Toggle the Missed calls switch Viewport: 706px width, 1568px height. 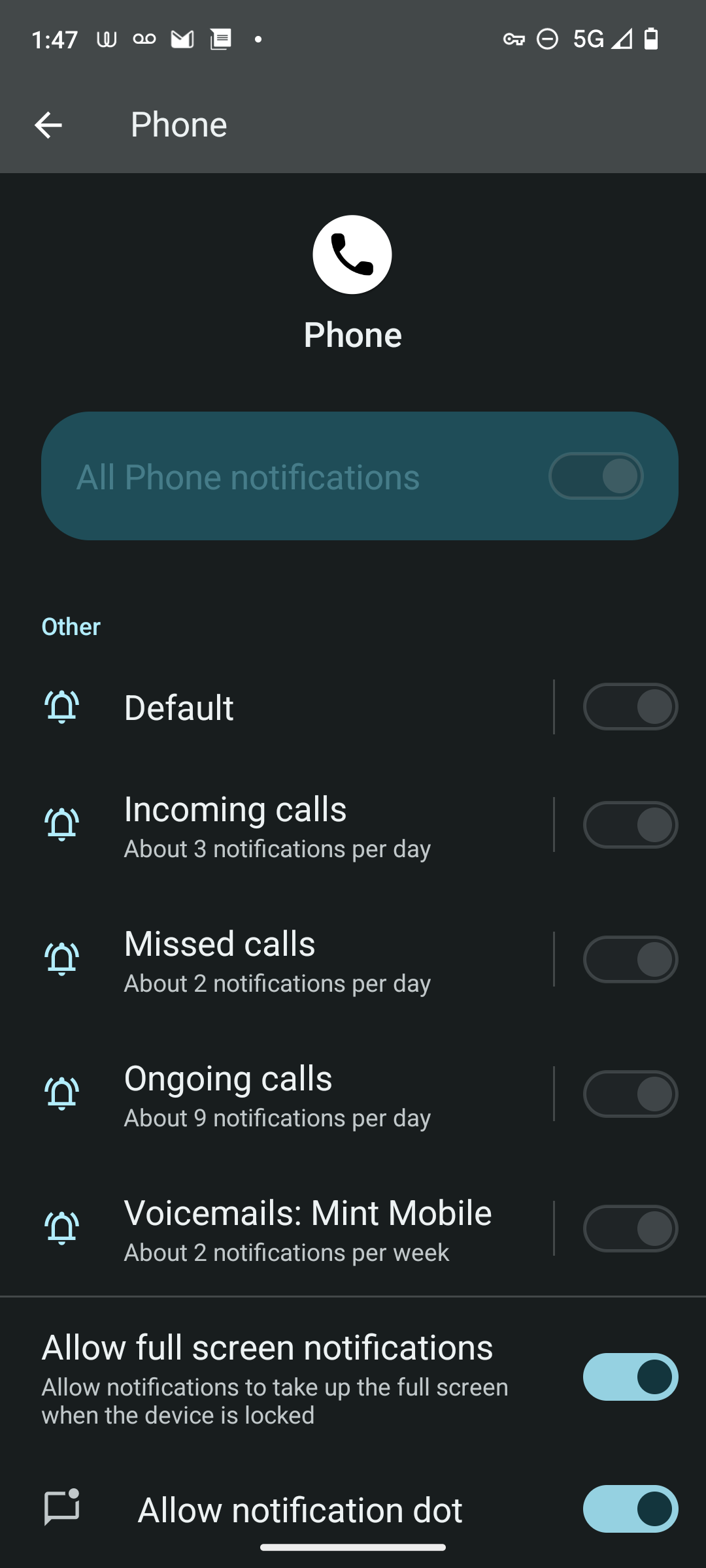click(630, 960)
